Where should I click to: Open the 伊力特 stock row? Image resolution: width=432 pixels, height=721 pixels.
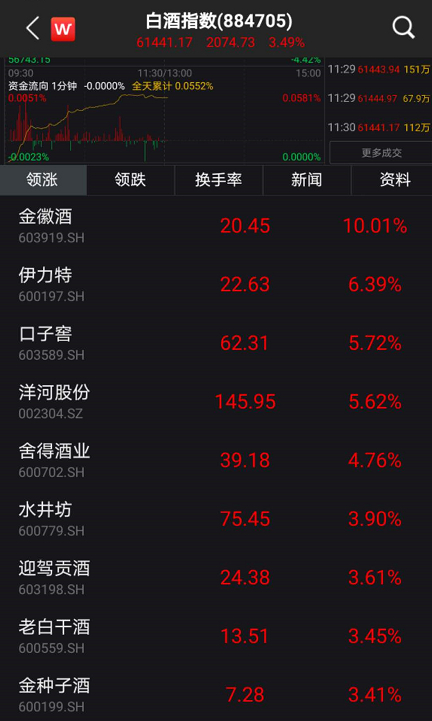point(216,285)
